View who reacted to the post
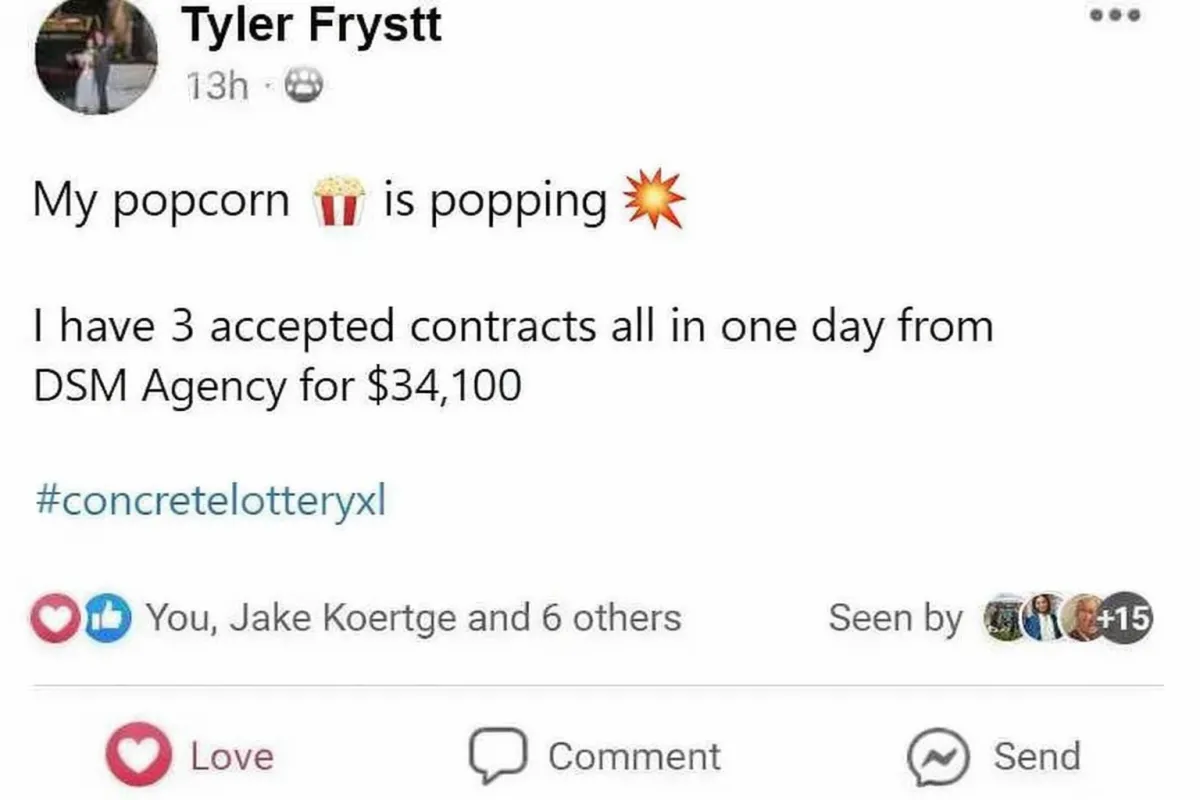The image size is (1200, 800). (412, 618)
